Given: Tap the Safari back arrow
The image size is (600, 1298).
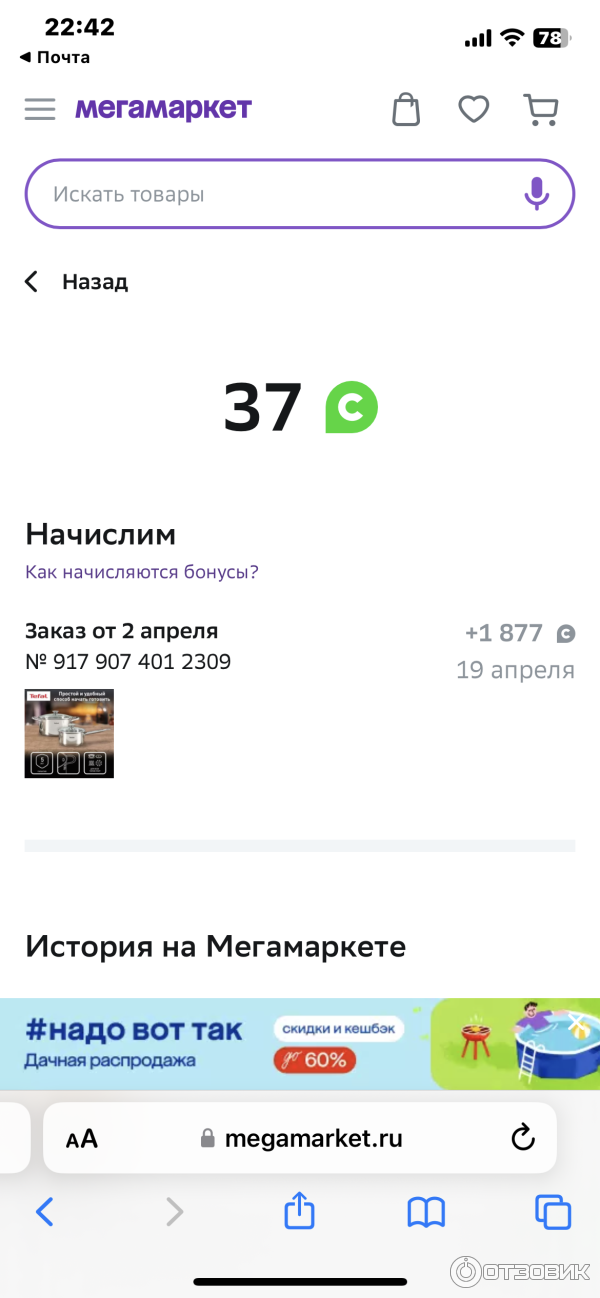Looking at the screenshot, I should [44, 1213].
